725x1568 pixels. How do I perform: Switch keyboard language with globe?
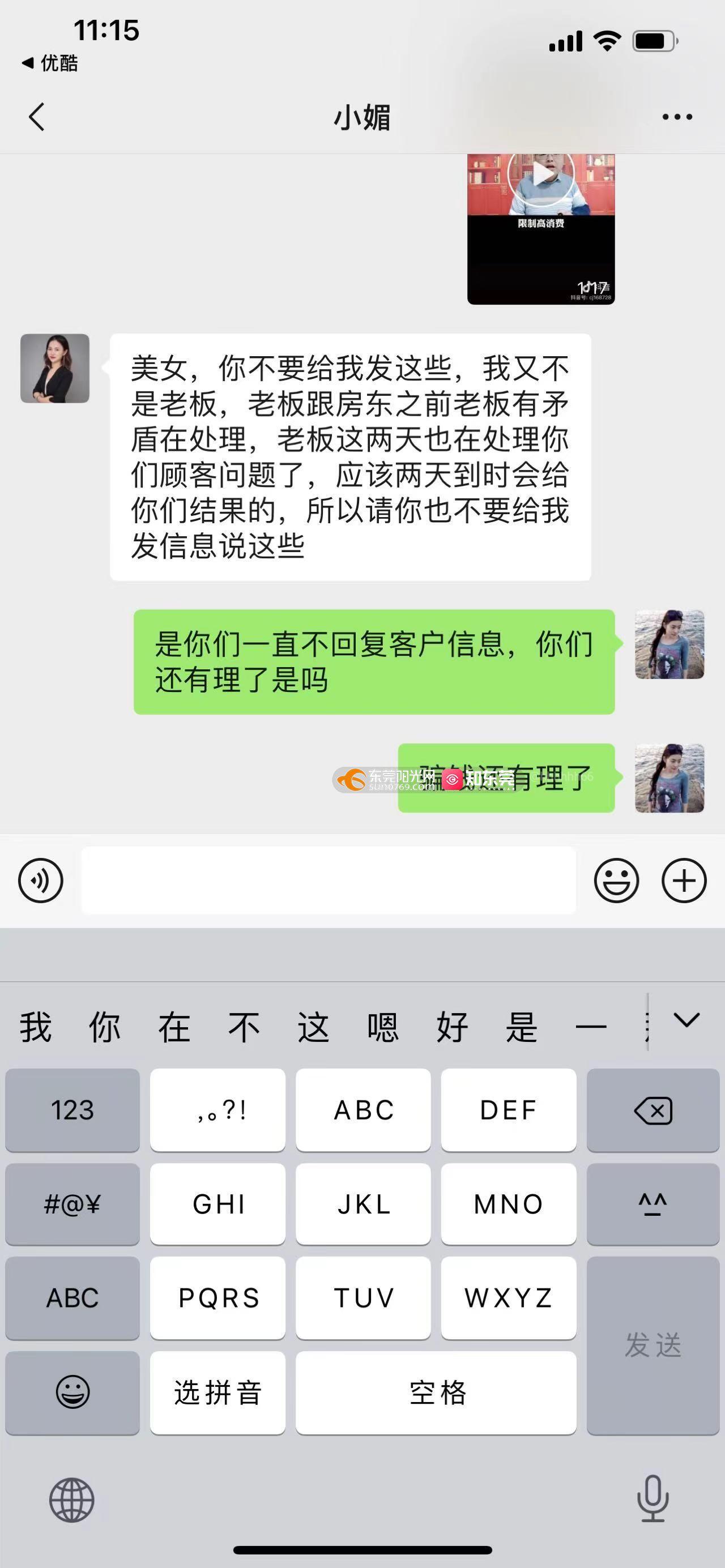click(x=72, y=1500)
